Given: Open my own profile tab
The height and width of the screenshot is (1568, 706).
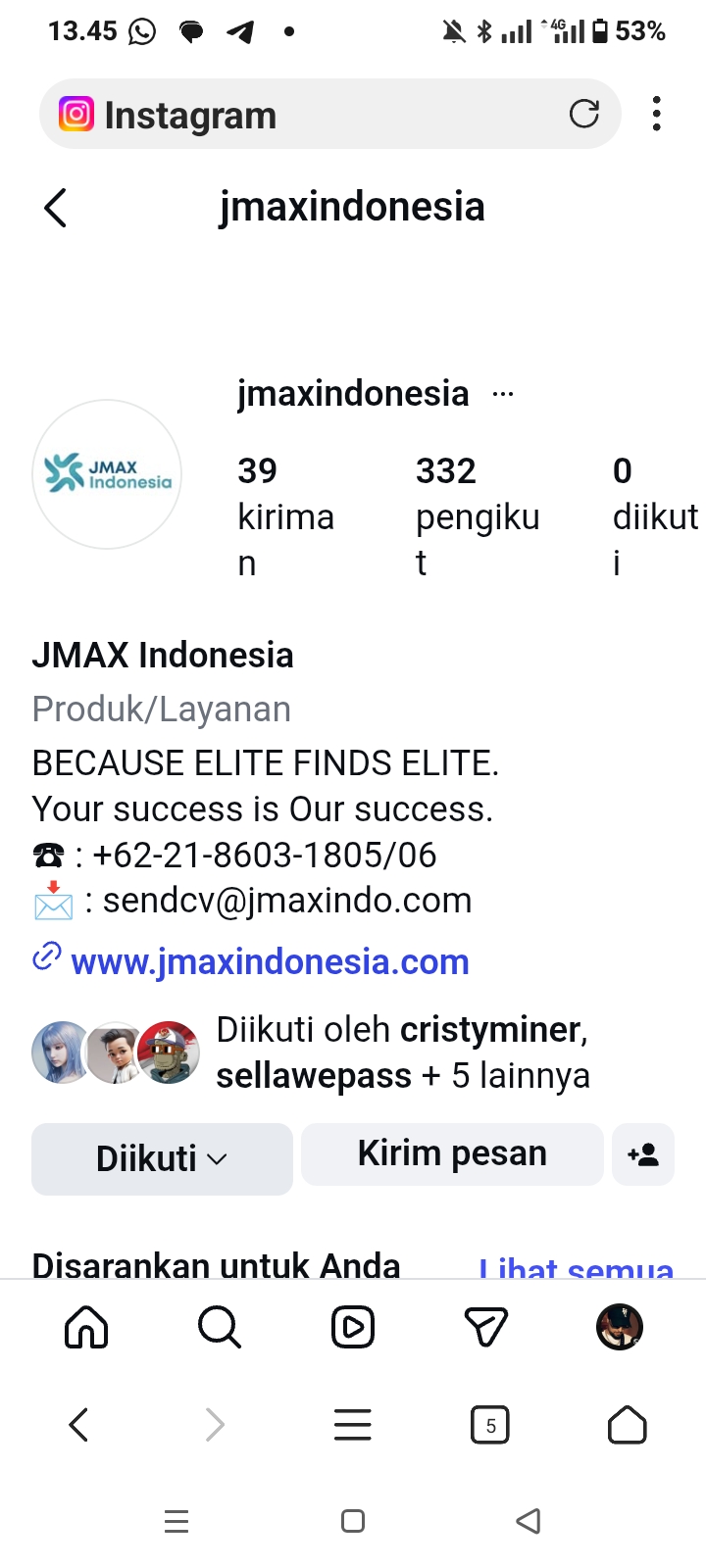Looking at the screenshot, I should tap(620, 1328).
